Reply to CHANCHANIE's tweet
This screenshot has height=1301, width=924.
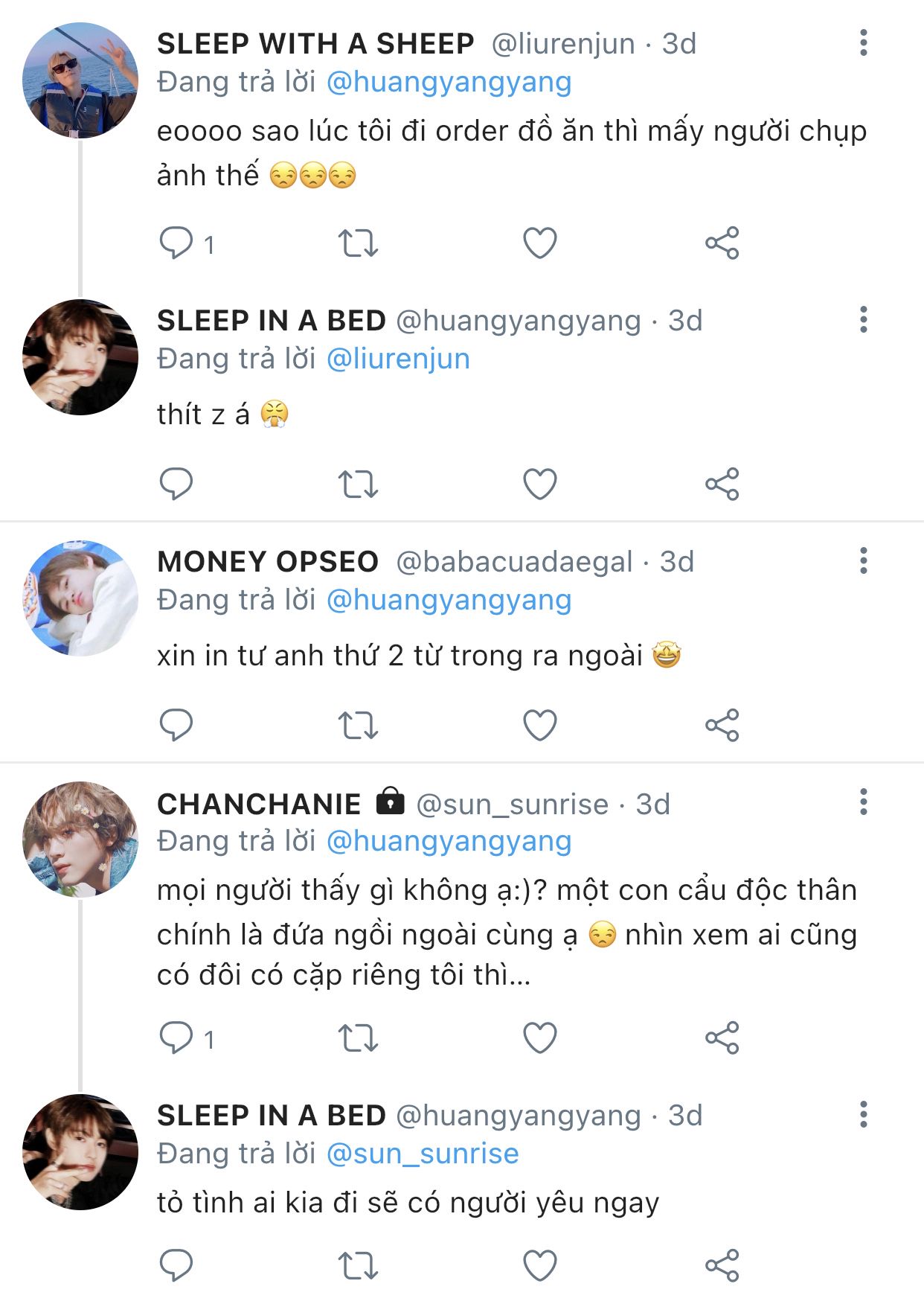click(x=176, y=1038)
